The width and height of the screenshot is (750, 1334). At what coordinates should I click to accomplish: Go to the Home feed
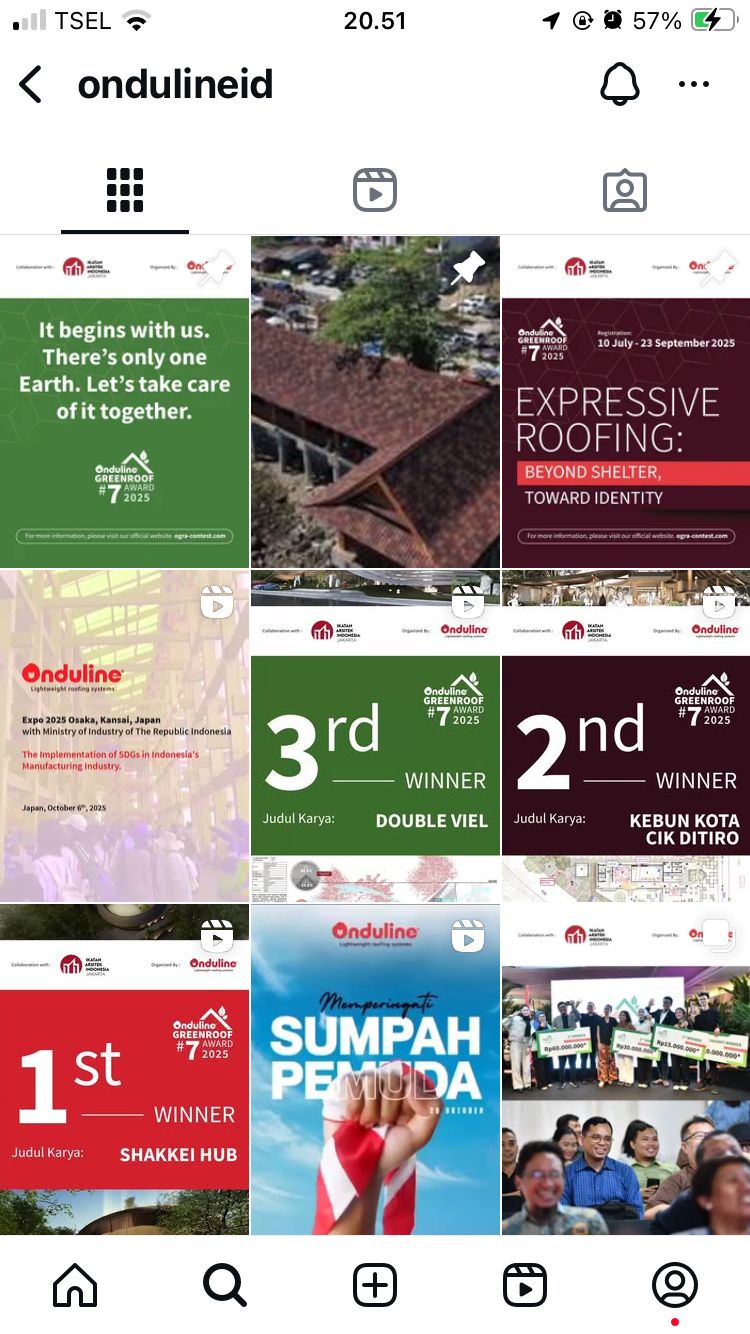tap(75, 1285)
